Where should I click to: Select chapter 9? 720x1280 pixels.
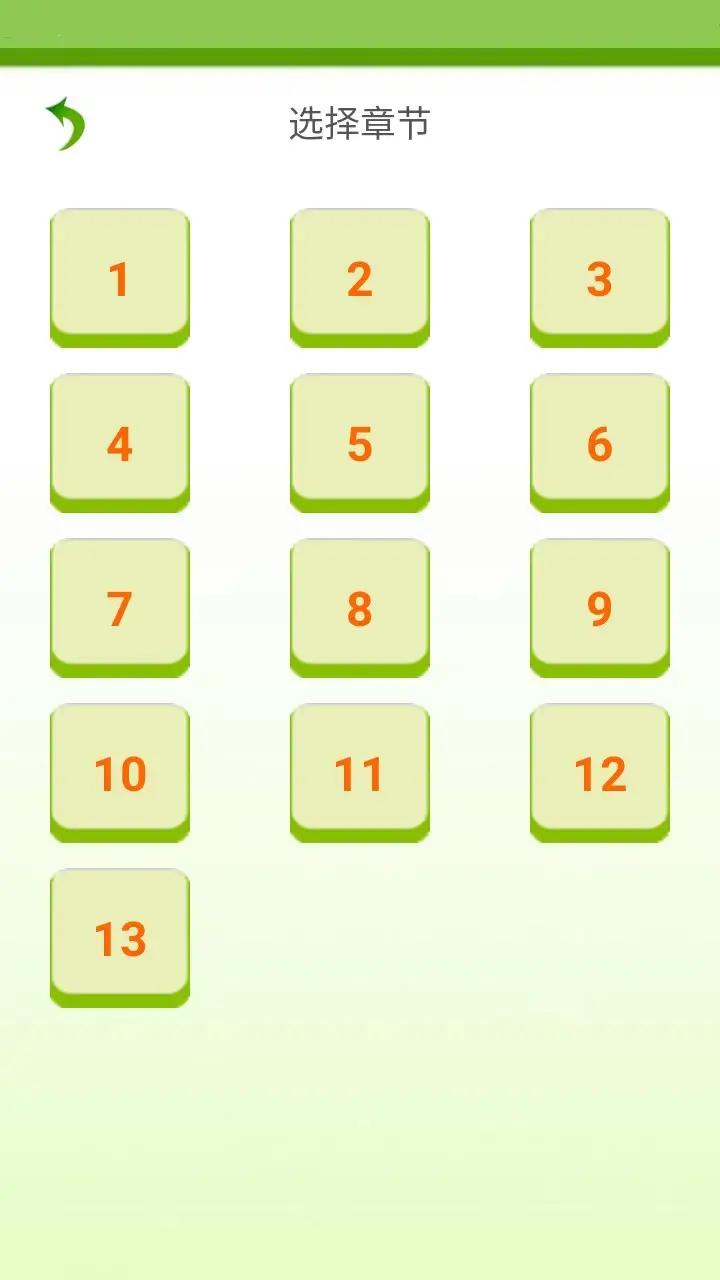[x=600, y=608]
